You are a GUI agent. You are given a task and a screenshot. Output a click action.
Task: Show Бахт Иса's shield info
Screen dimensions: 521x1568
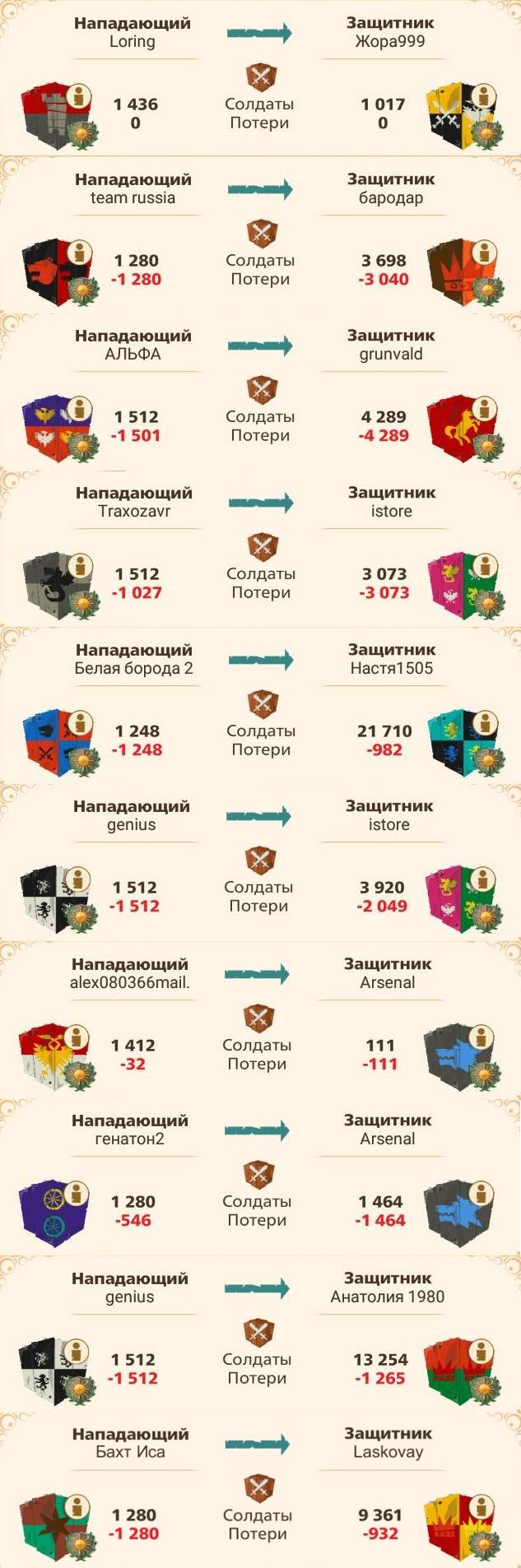77,1506
